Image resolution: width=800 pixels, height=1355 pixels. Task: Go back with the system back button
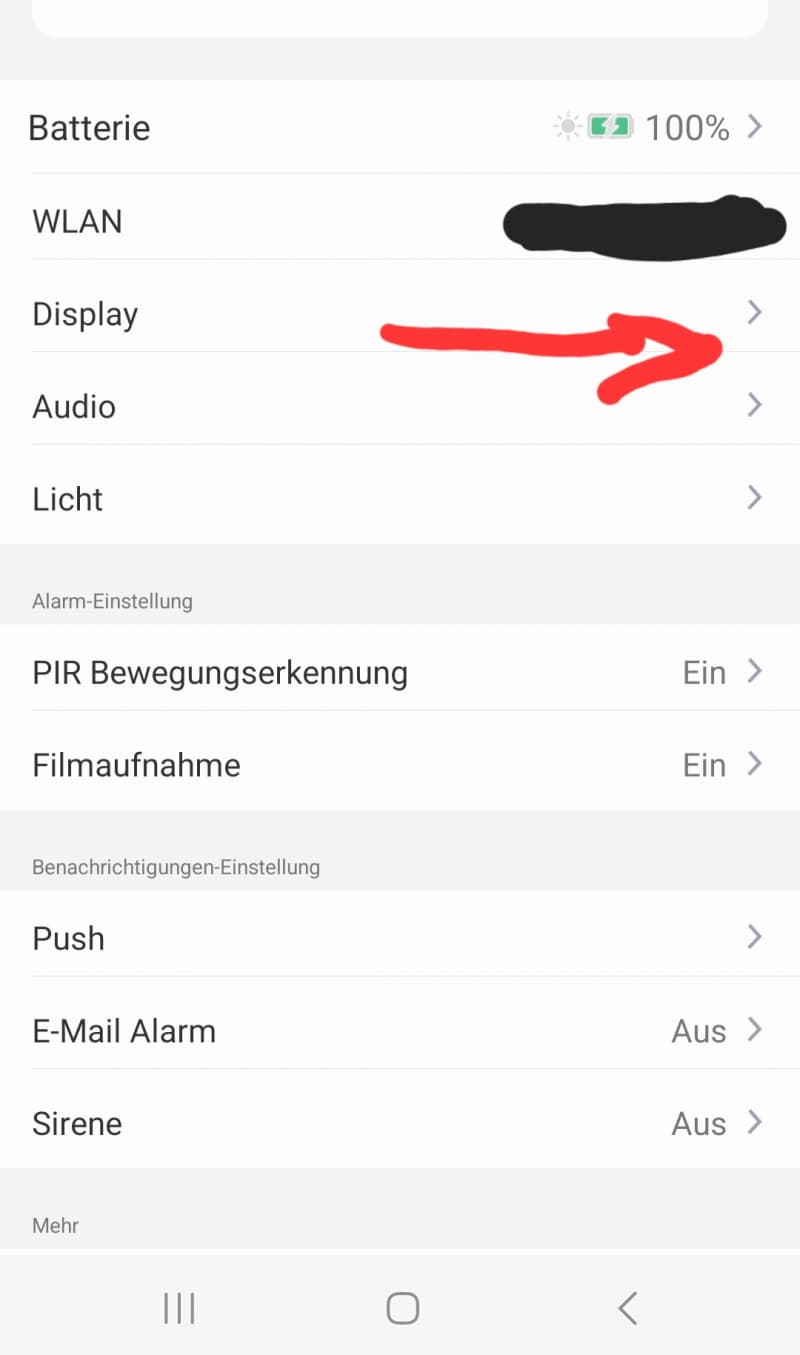[x=627, y=1308]
